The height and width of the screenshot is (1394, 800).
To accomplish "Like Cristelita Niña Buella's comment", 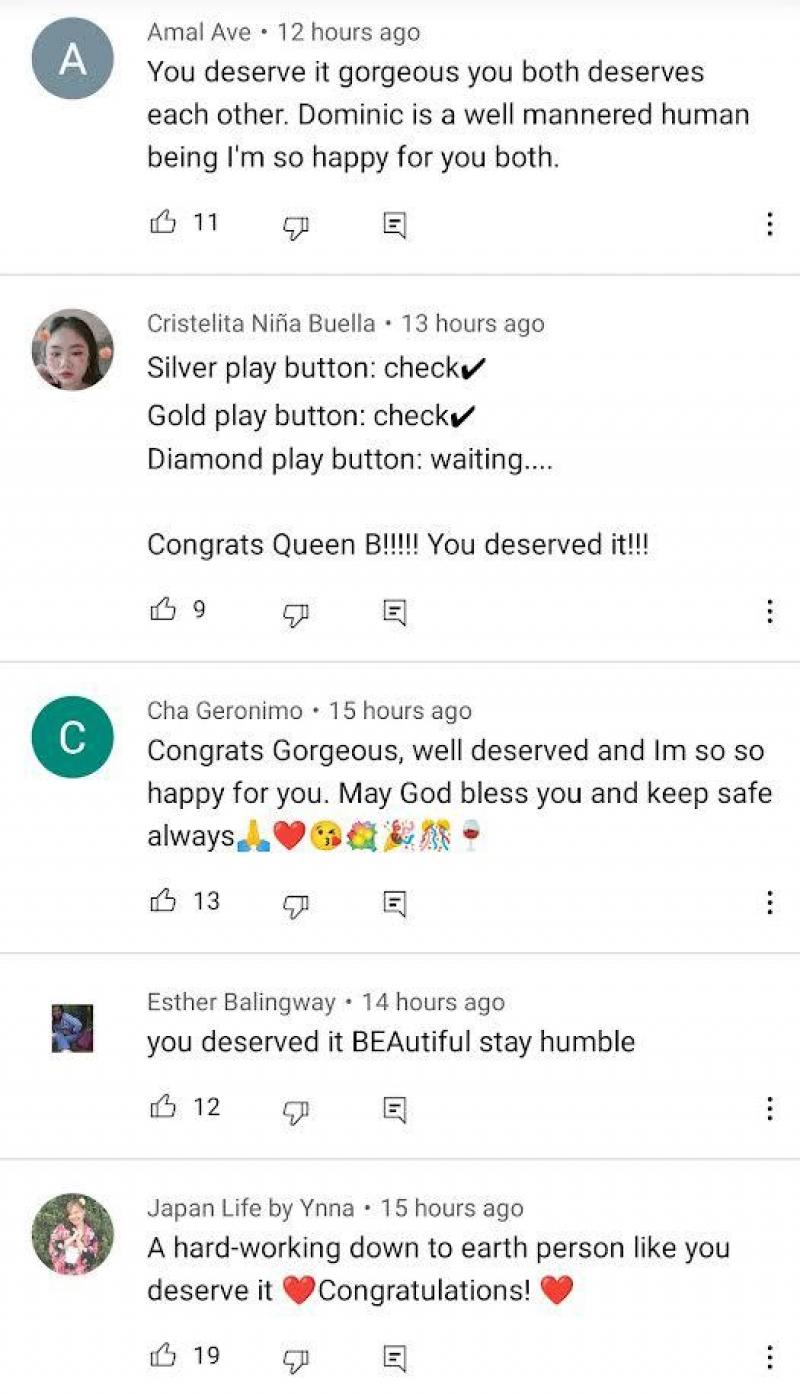I will tap(163, 609).
